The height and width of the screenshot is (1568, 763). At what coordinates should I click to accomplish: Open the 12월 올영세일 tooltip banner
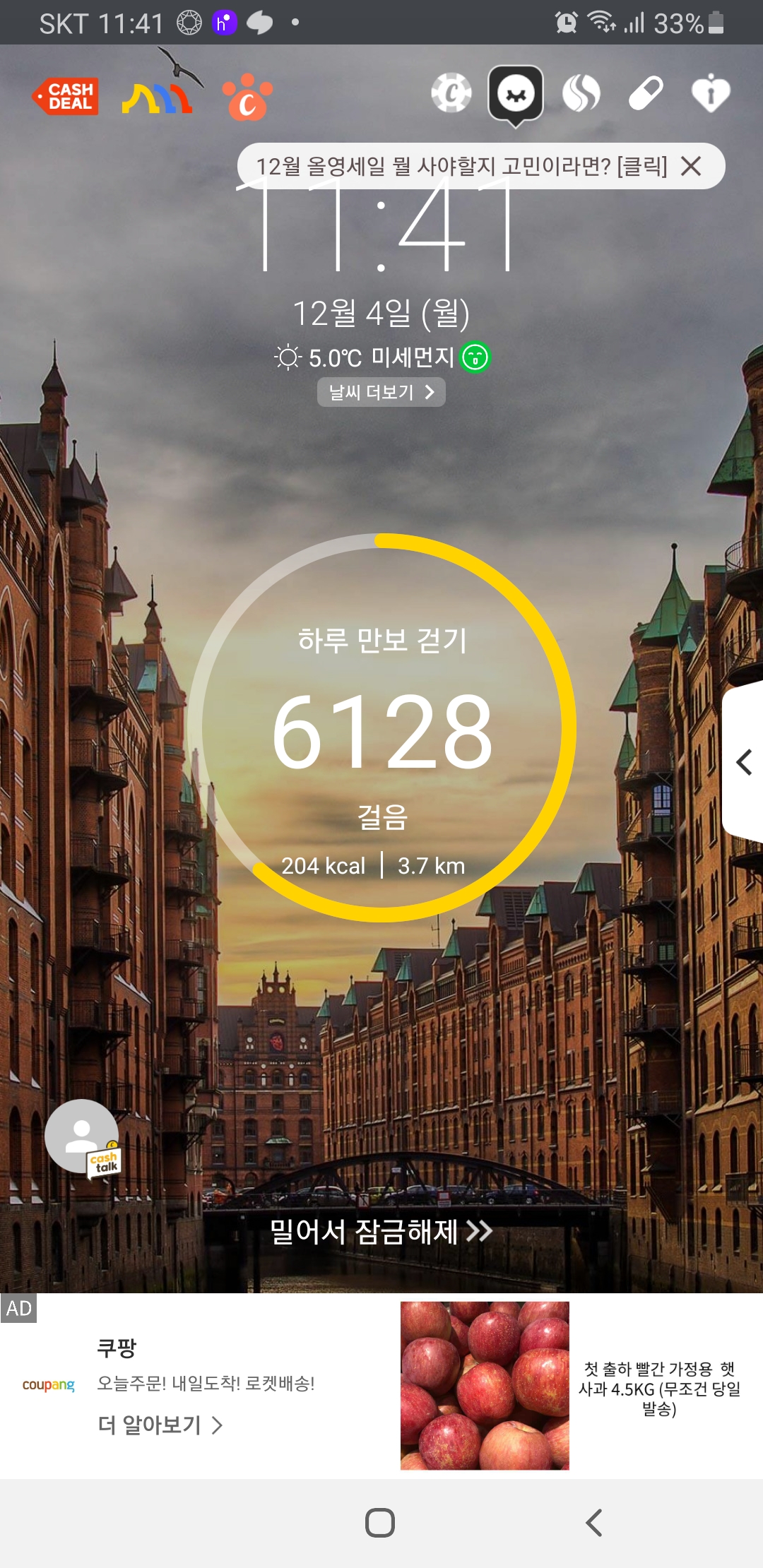click(459, 167)
